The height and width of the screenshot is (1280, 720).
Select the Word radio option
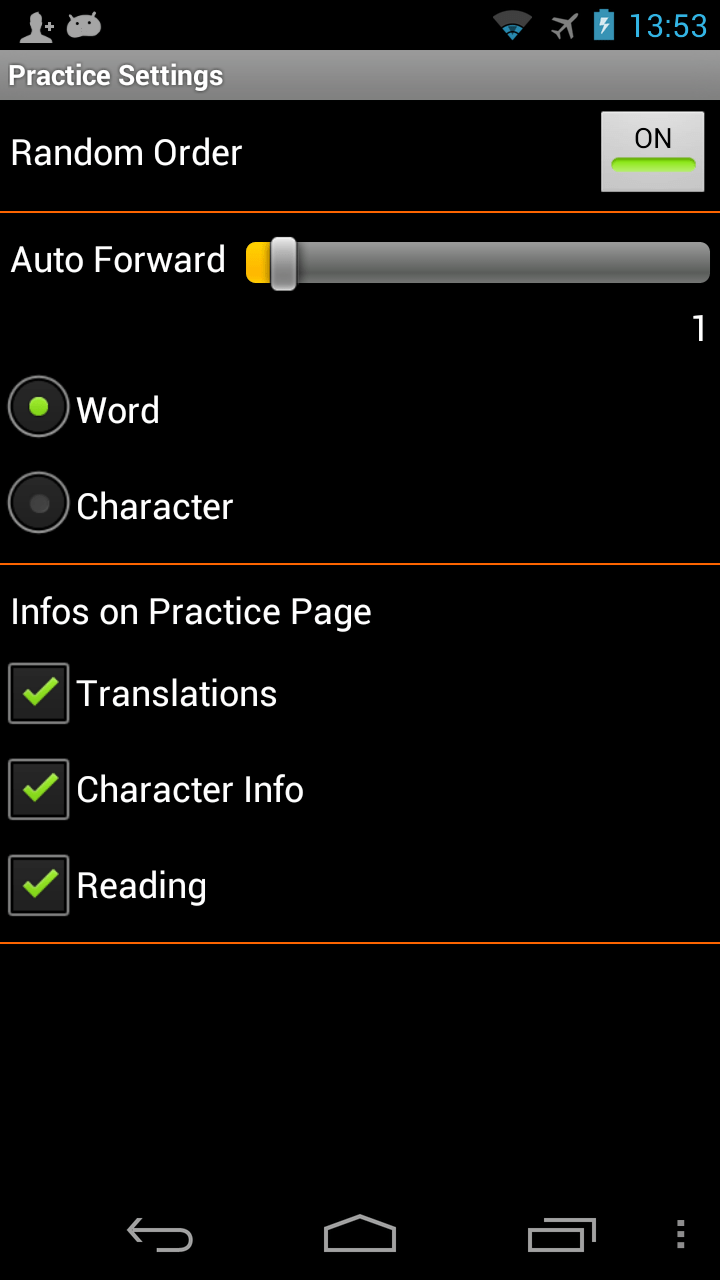[40, 407]
